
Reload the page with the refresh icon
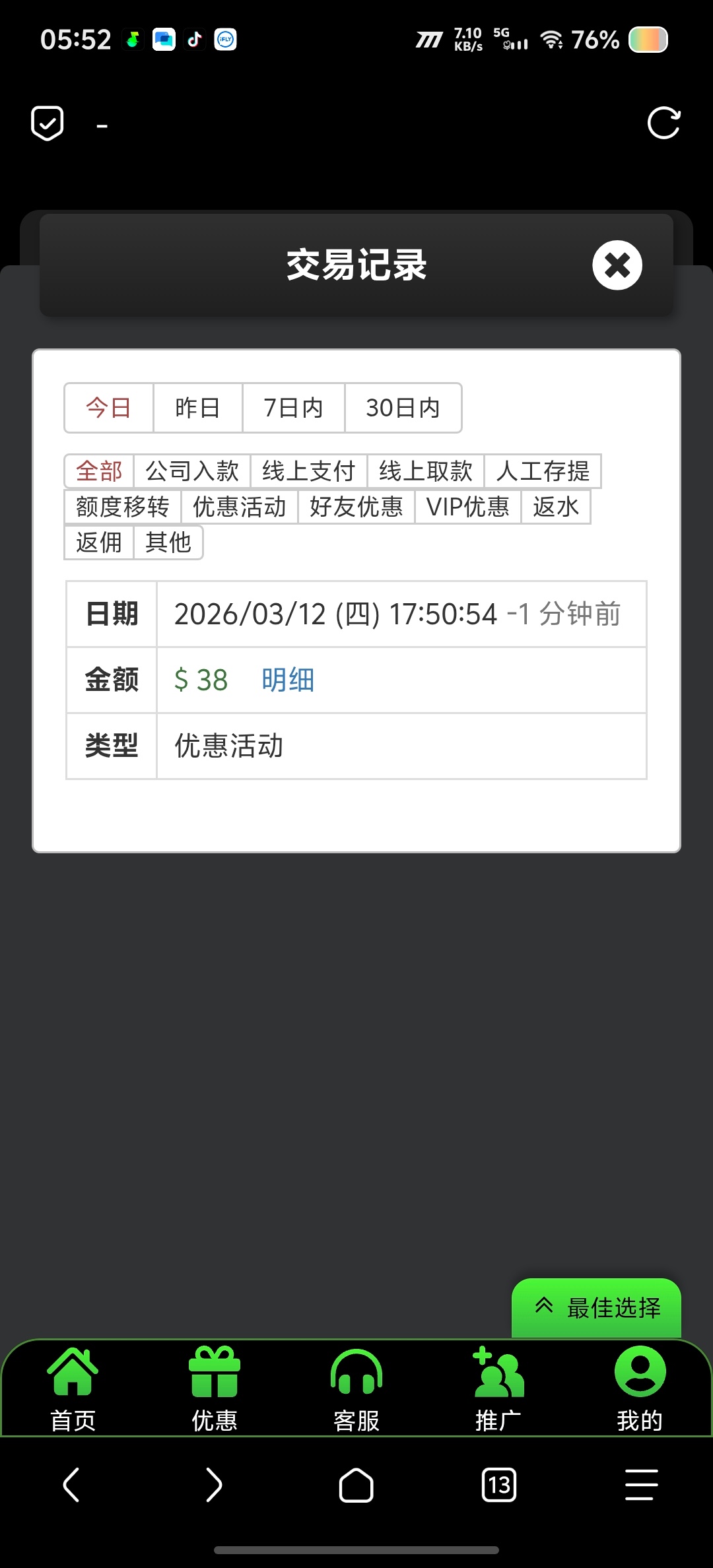pos(663,123)
